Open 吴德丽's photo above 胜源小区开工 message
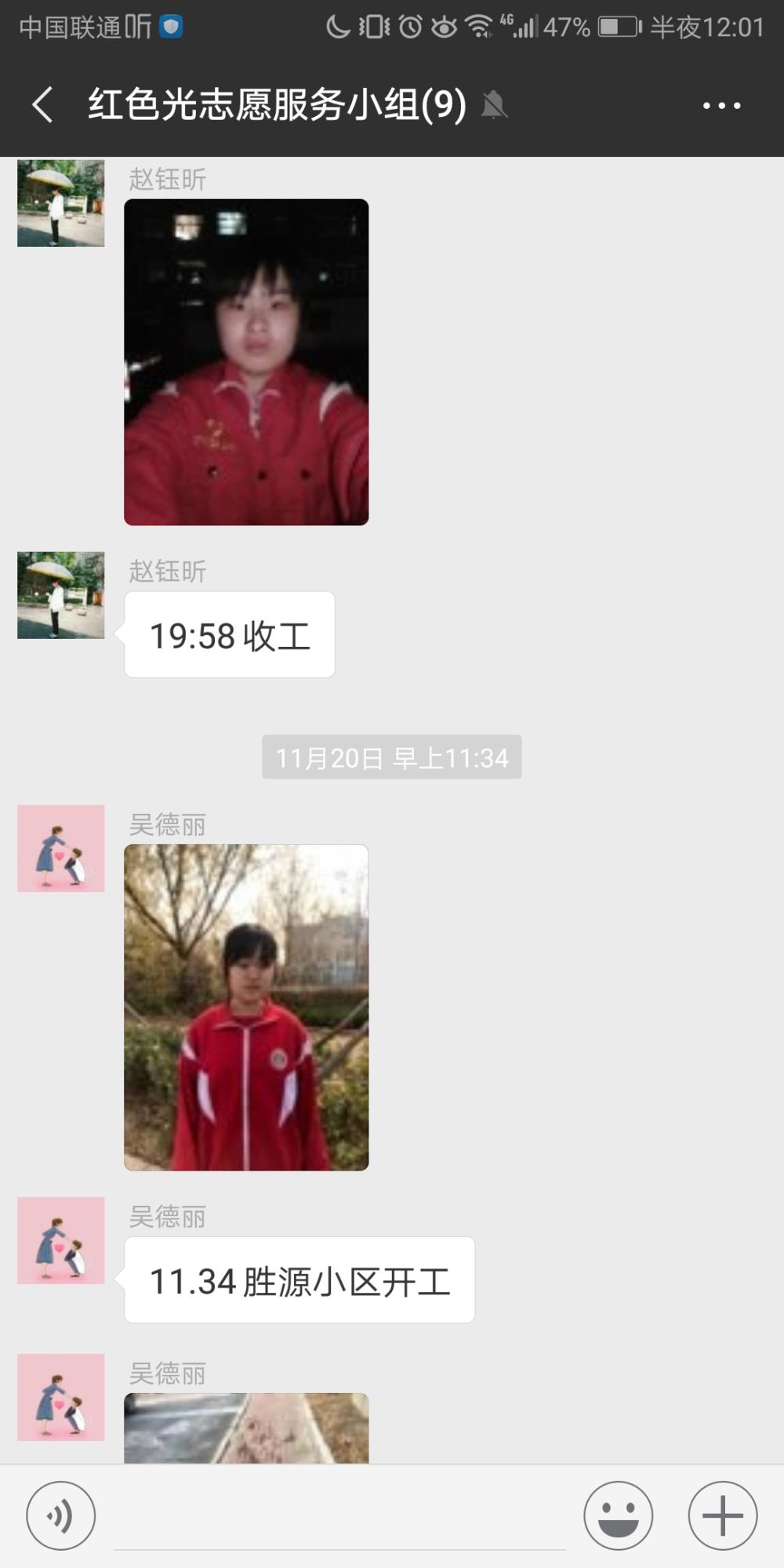 (246, 1007)
